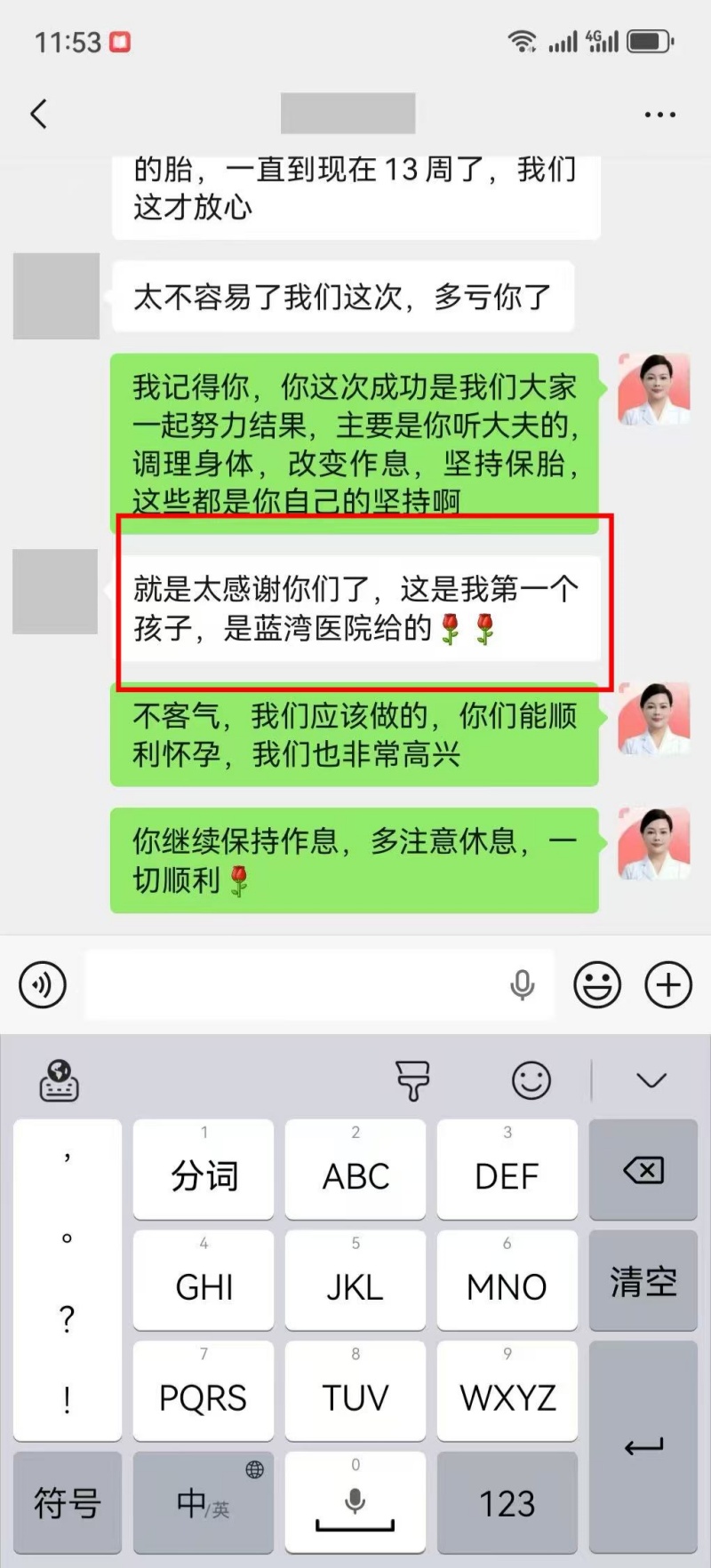Switch to voice message input
Viewport: 711px width, 1568px height.
coord(43,985)
